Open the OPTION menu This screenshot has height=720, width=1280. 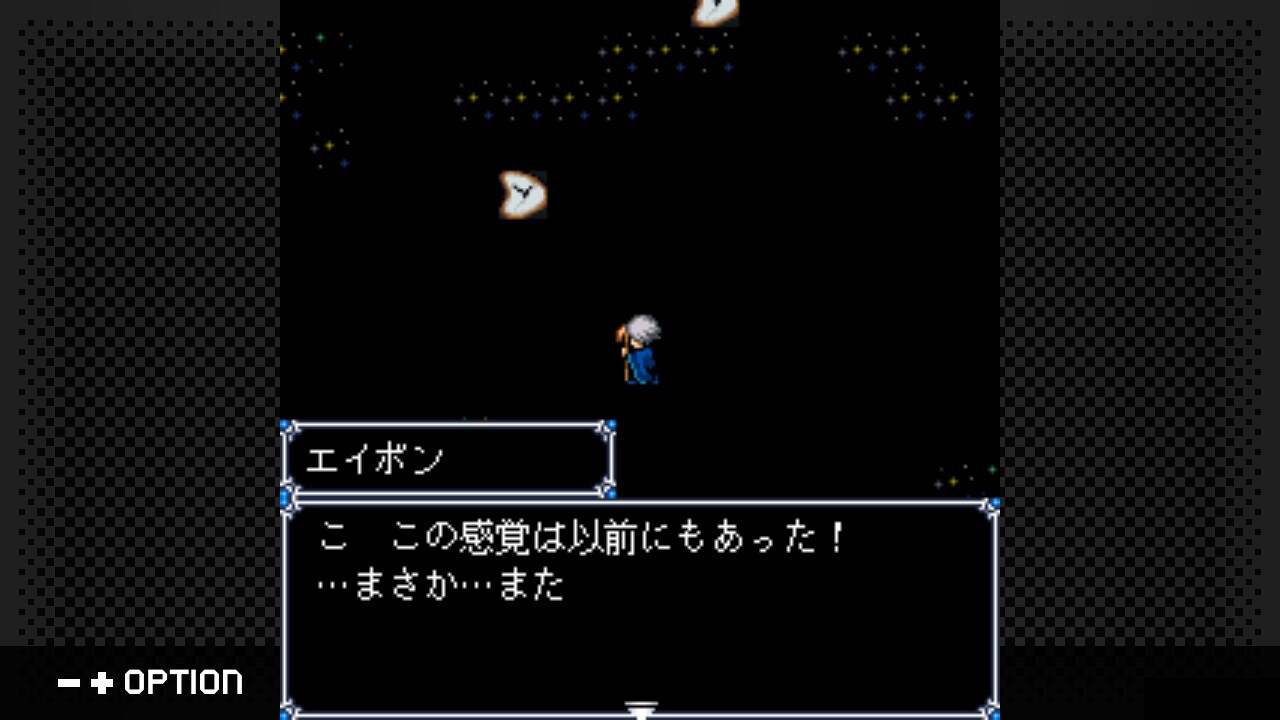point(151,683)
